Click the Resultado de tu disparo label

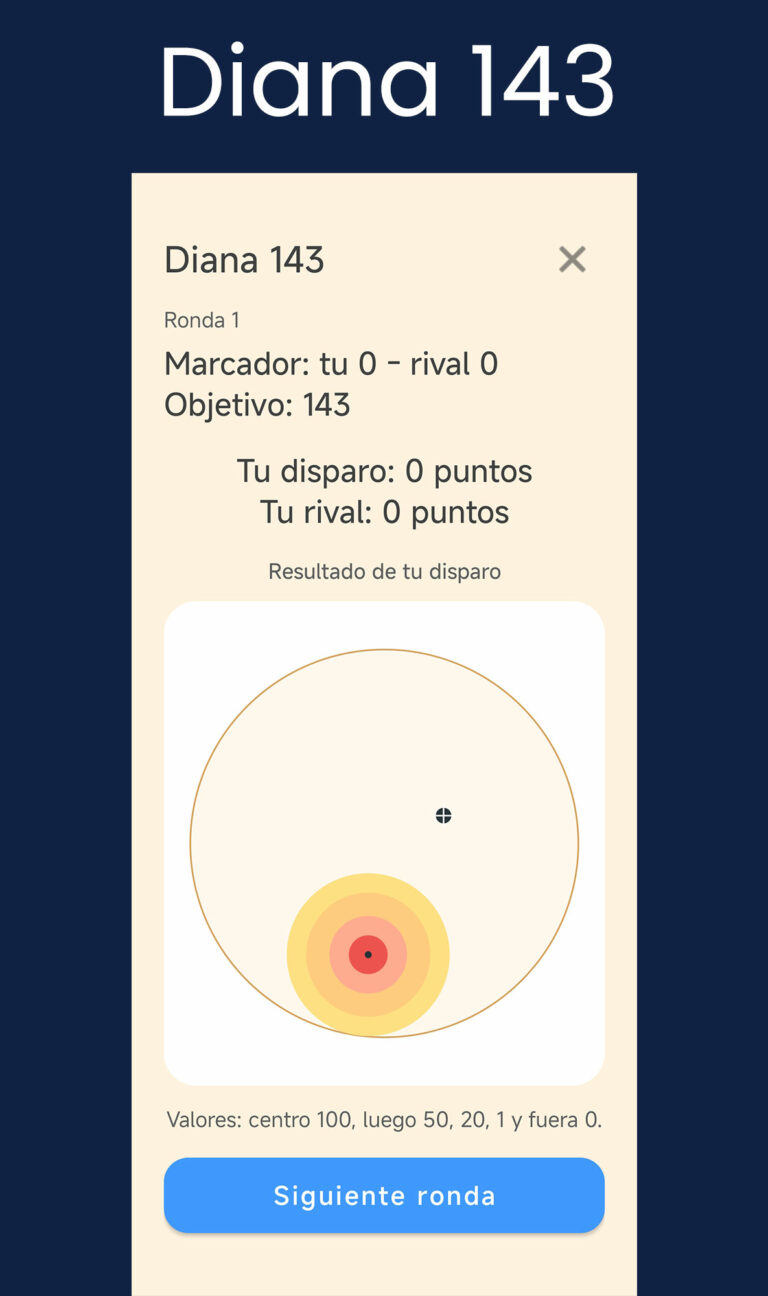[384, 571]
